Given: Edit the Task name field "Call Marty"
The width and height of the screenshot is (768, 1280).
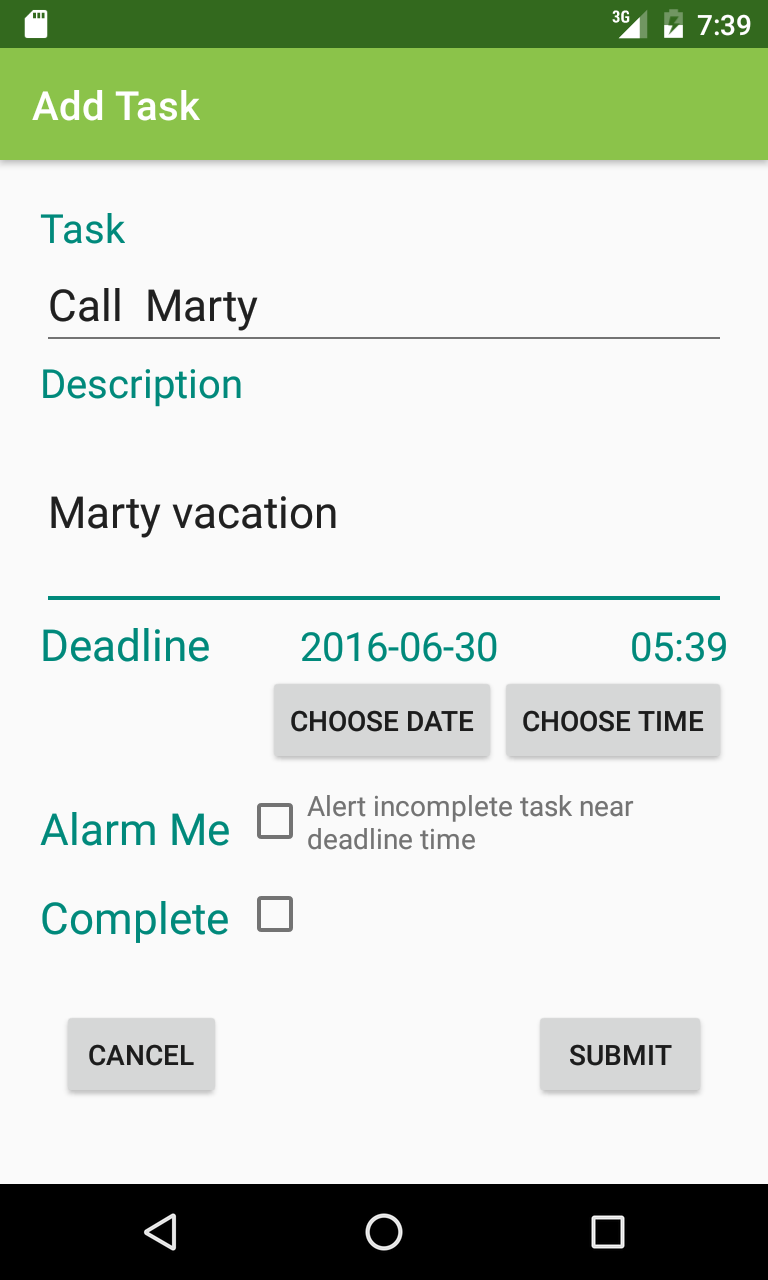Looking at the screenshot, I should pos(383,306).
